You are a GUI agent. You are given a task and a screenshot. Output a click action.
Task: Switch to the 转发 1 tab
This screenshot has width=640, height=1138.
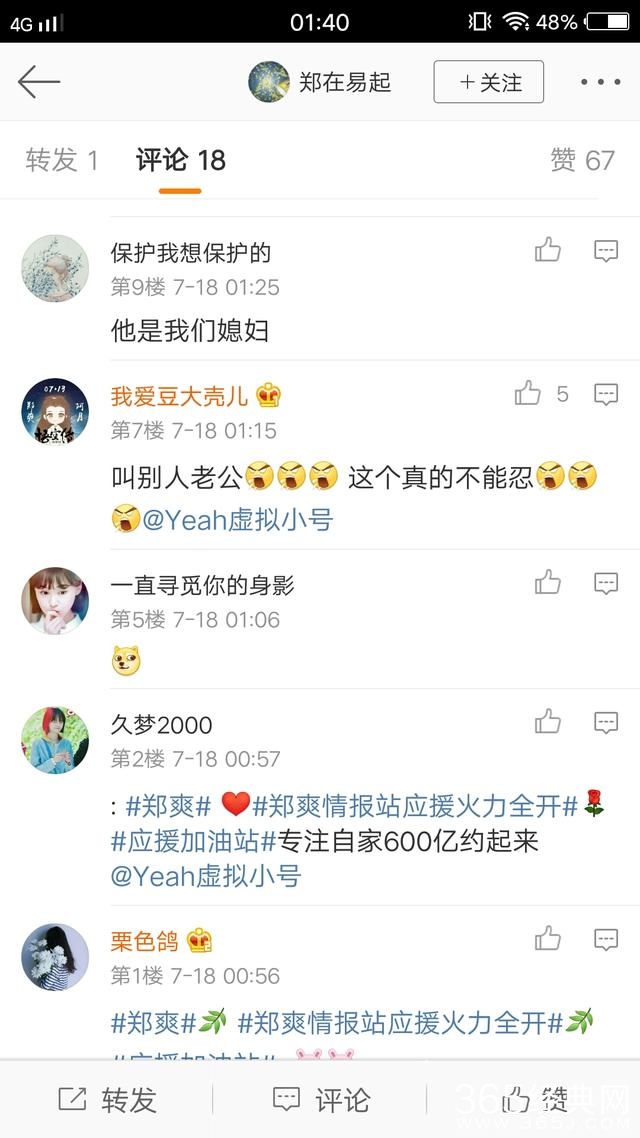62,160
